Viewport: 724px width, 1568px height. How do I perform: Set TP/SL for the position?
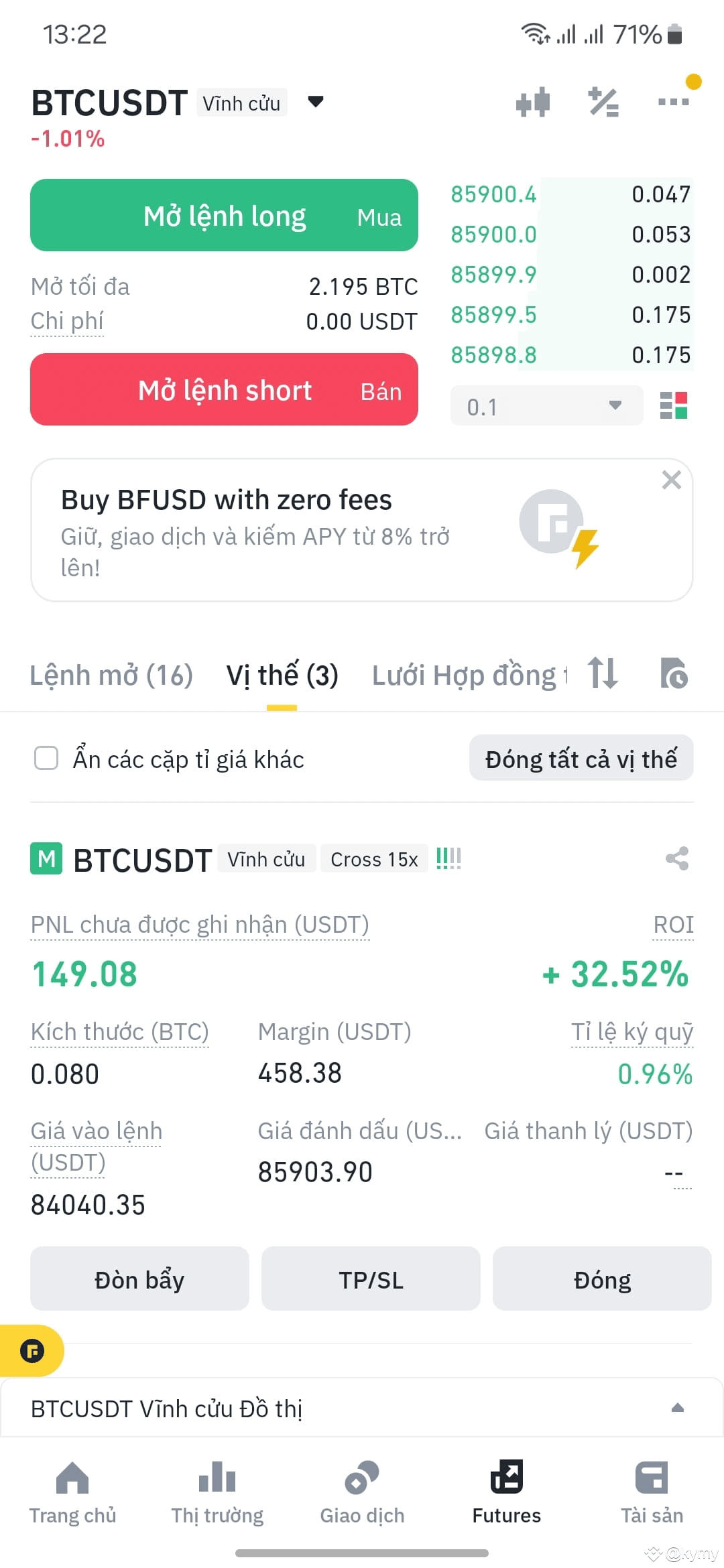[371, 1279]
